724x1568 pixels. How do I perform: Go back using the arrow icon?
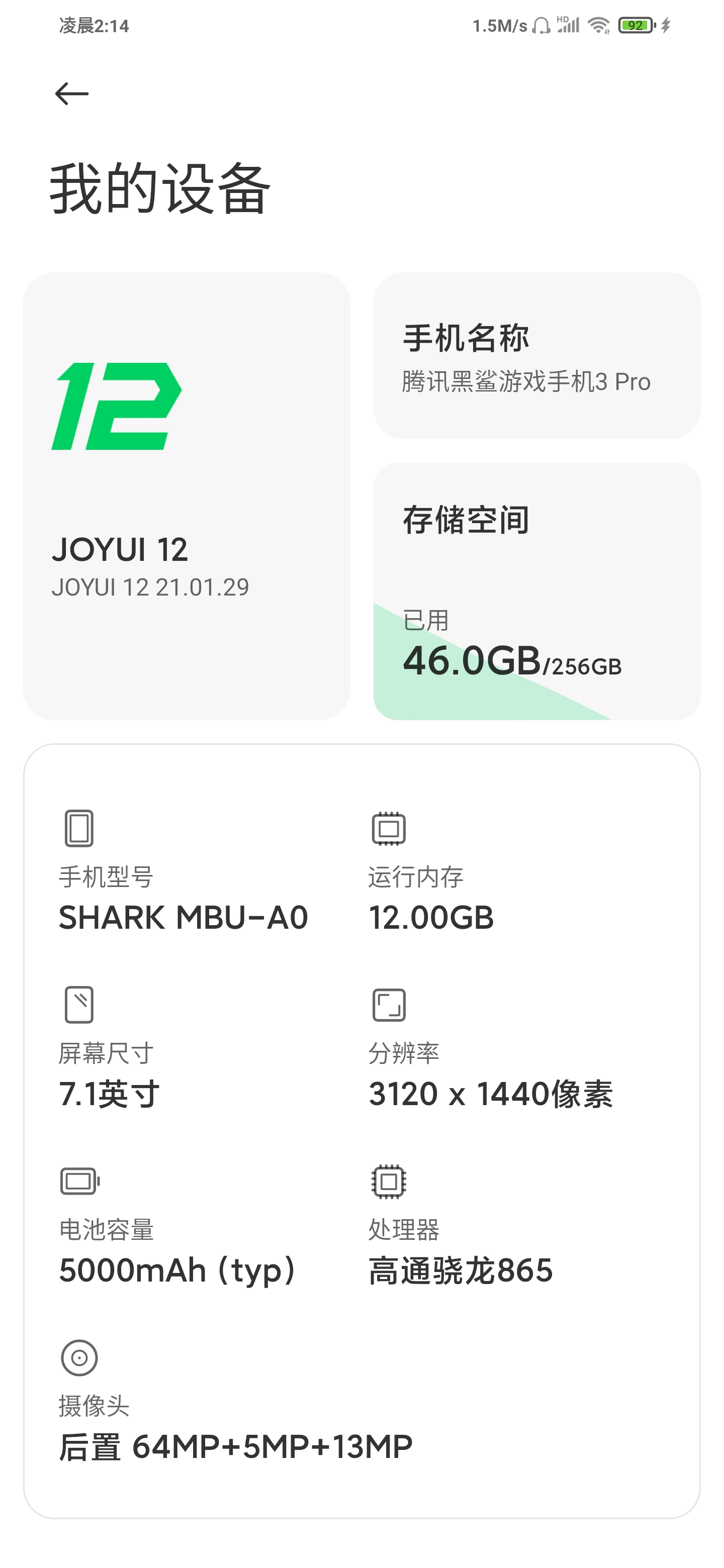tap(72, 94)
